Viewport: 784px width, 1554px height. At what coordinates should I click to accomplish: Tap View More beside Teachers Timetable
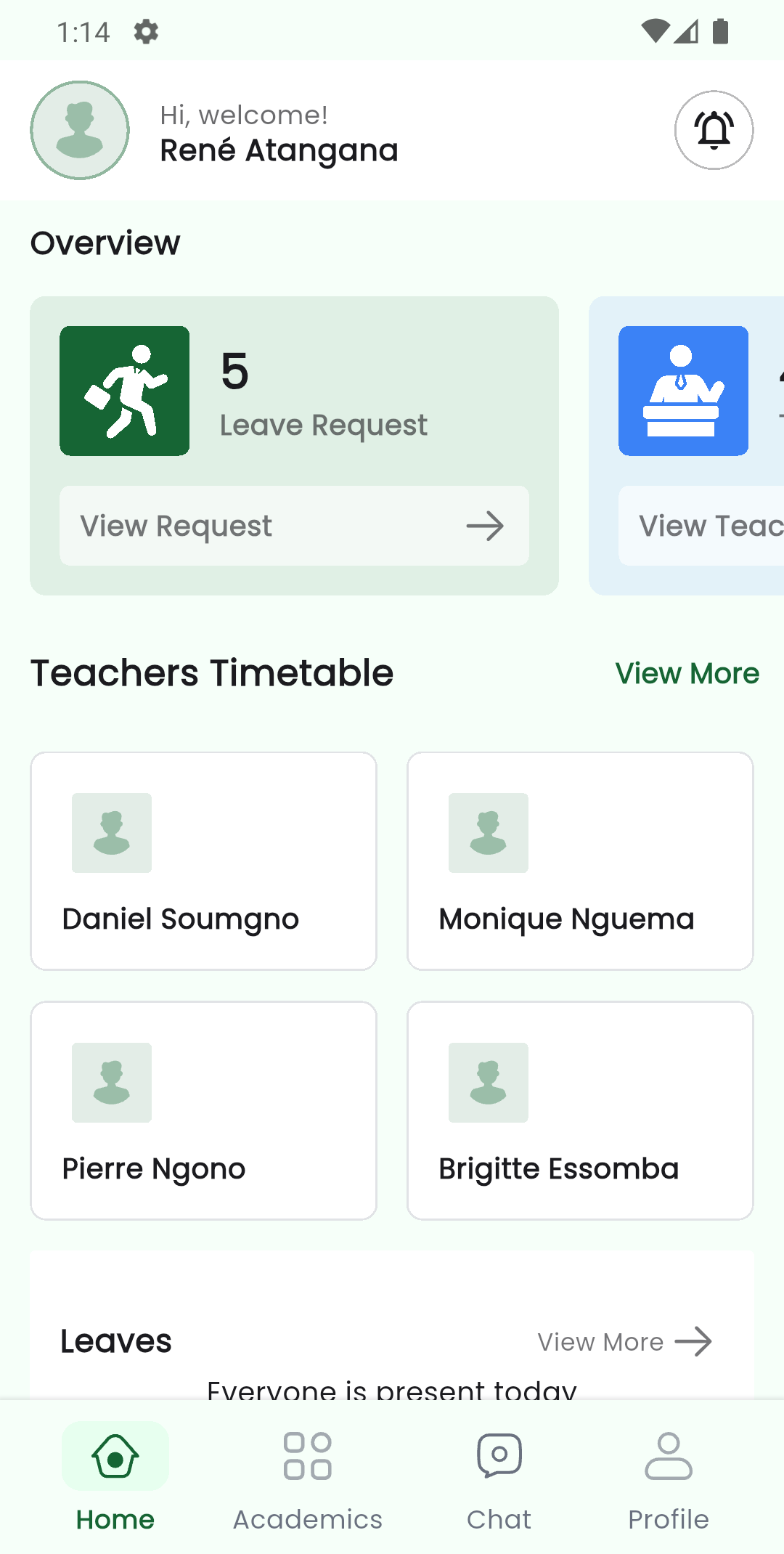pyautogui.click(x=687, y=673)
